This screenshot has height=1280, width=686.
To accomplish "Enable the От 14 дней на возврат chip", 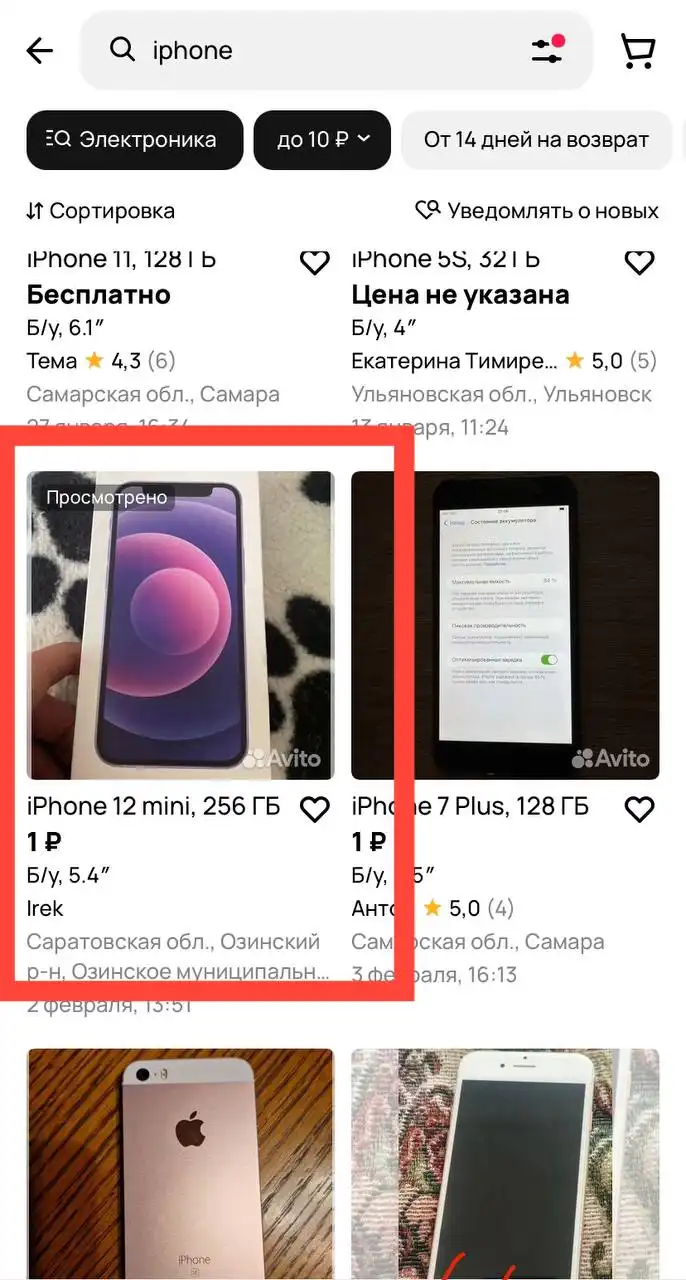I will coord(536,140).
